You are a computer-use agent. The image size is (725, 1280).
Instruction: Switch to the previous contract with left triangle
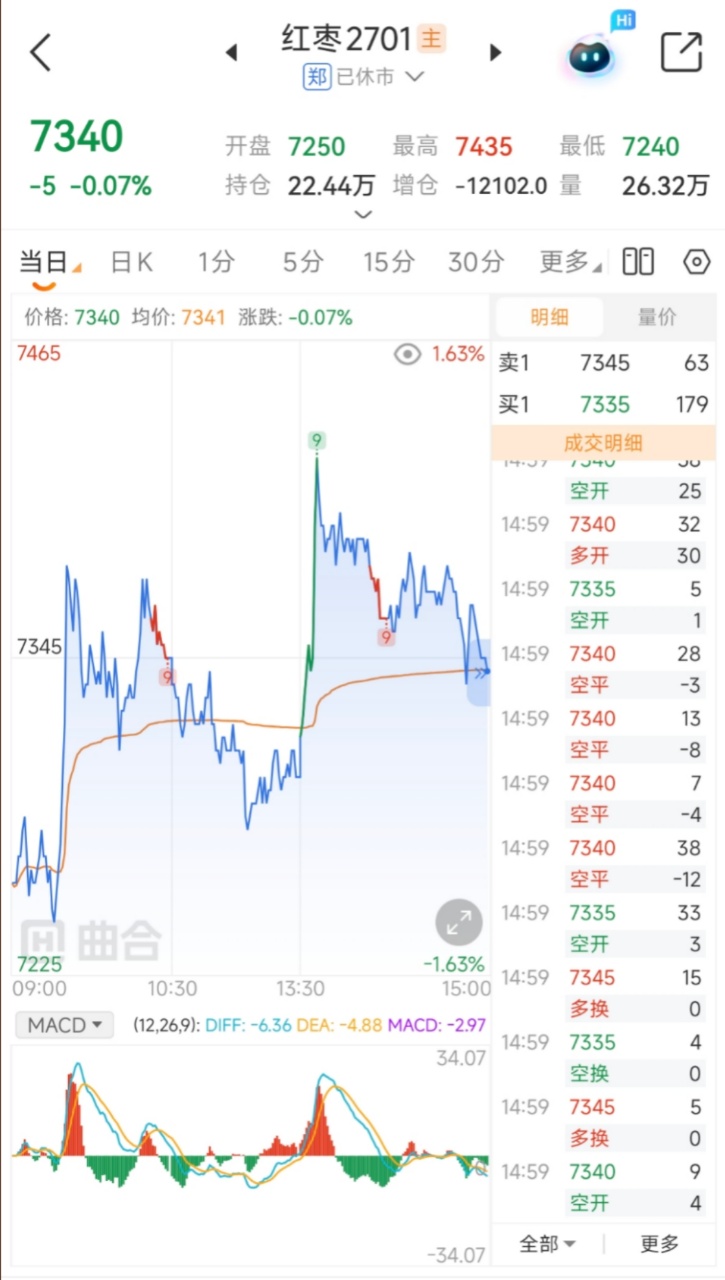point(231,53)
